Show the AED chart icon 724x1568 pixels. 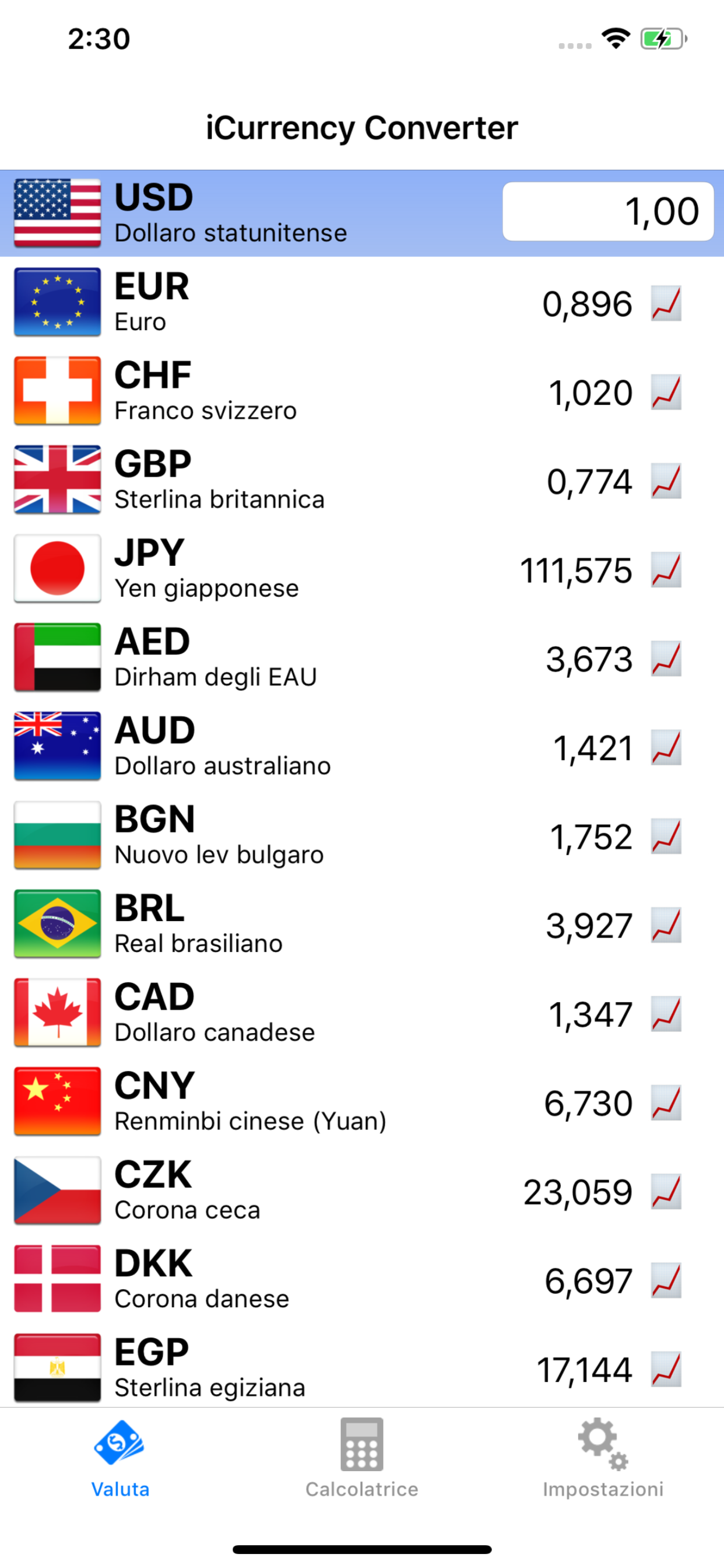[666, 659]
